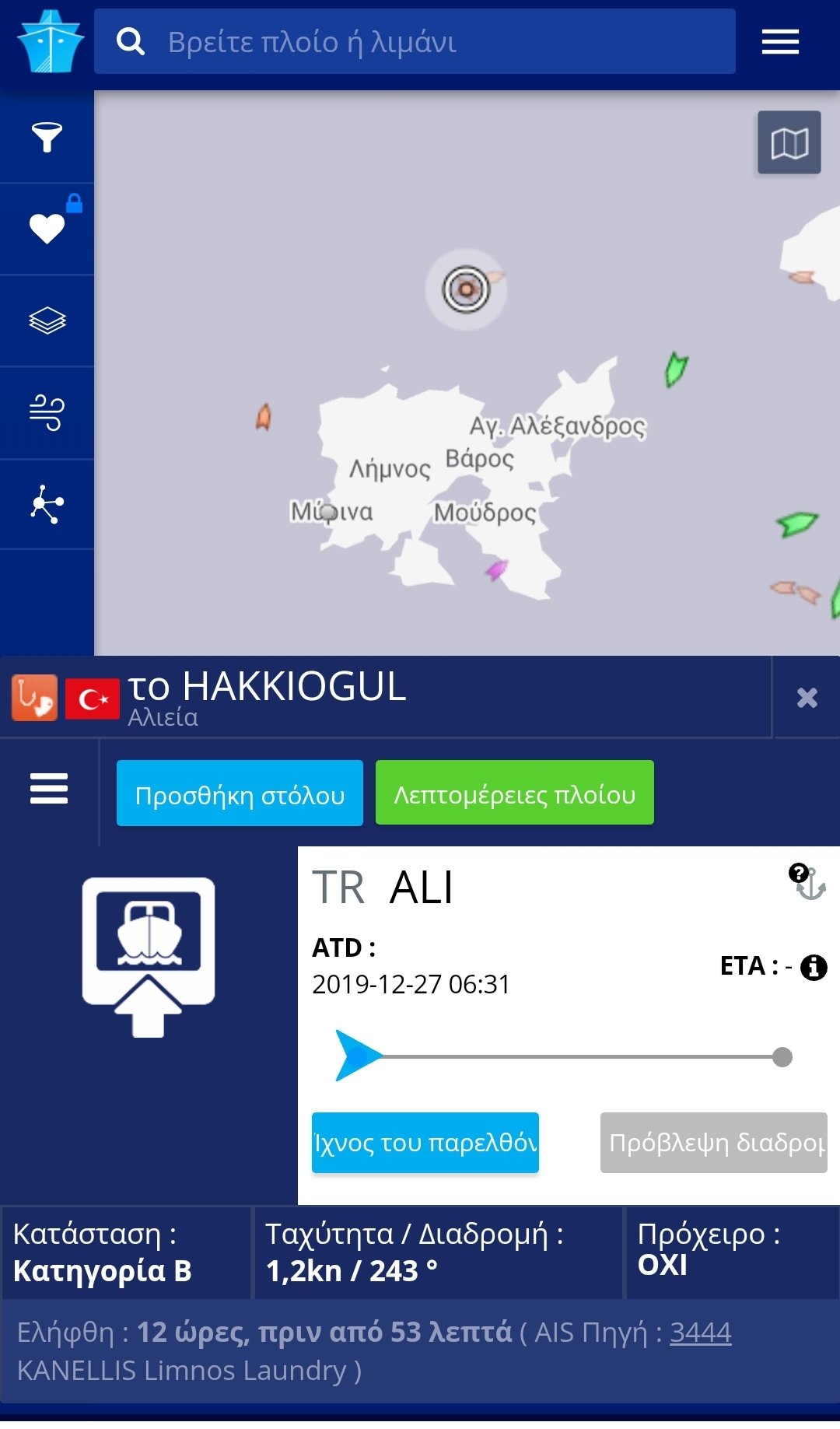
Task: Open the map layers option
Action: 47,320
